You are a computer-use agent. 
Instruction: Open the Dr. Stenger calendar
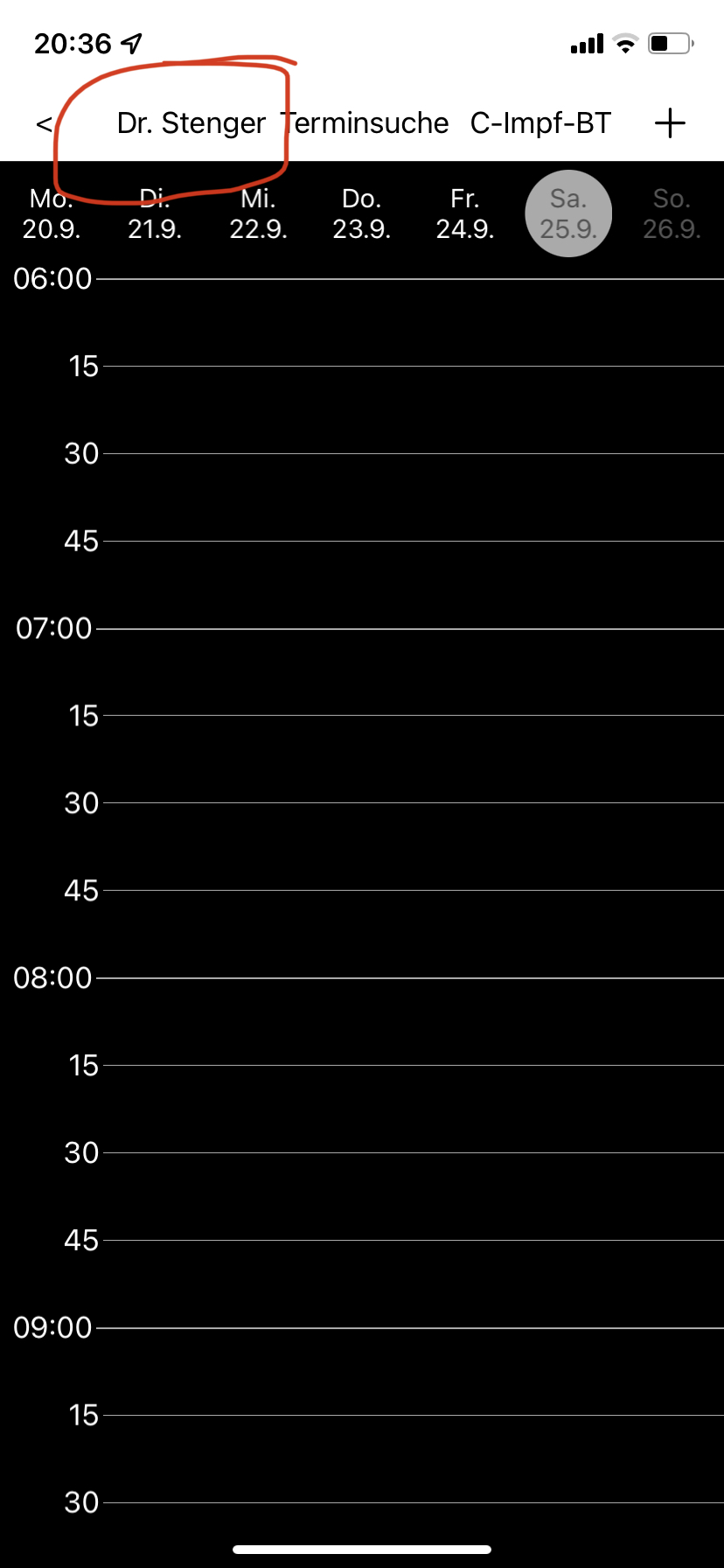(x=191, y=123)
